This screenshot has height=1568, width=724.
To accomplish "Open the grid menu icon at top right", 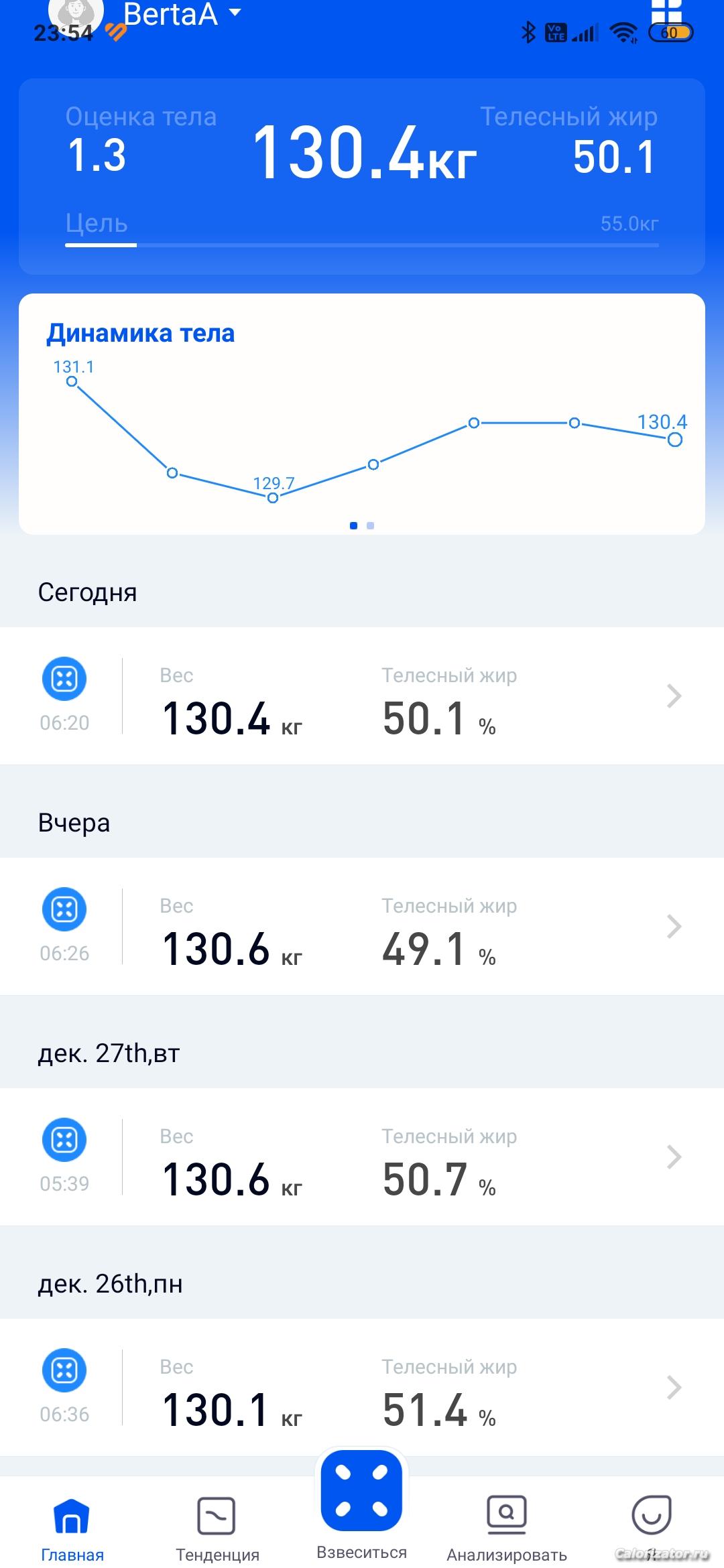I will 667,11.
